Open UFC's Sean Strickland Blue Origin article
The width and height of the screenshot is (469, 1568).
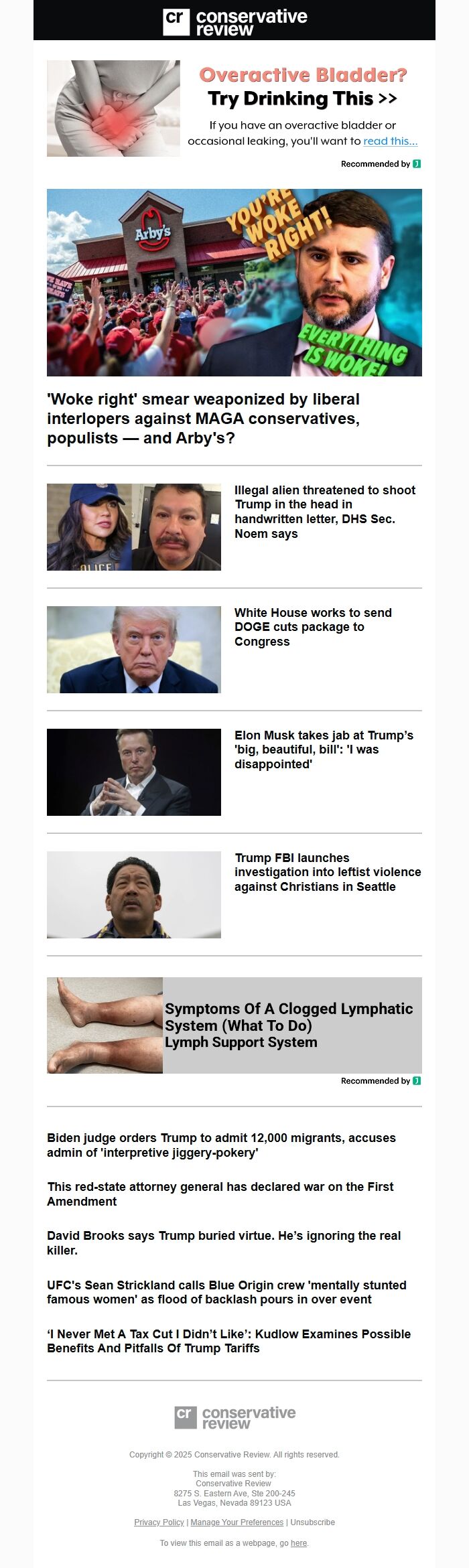pos(226,1292)
